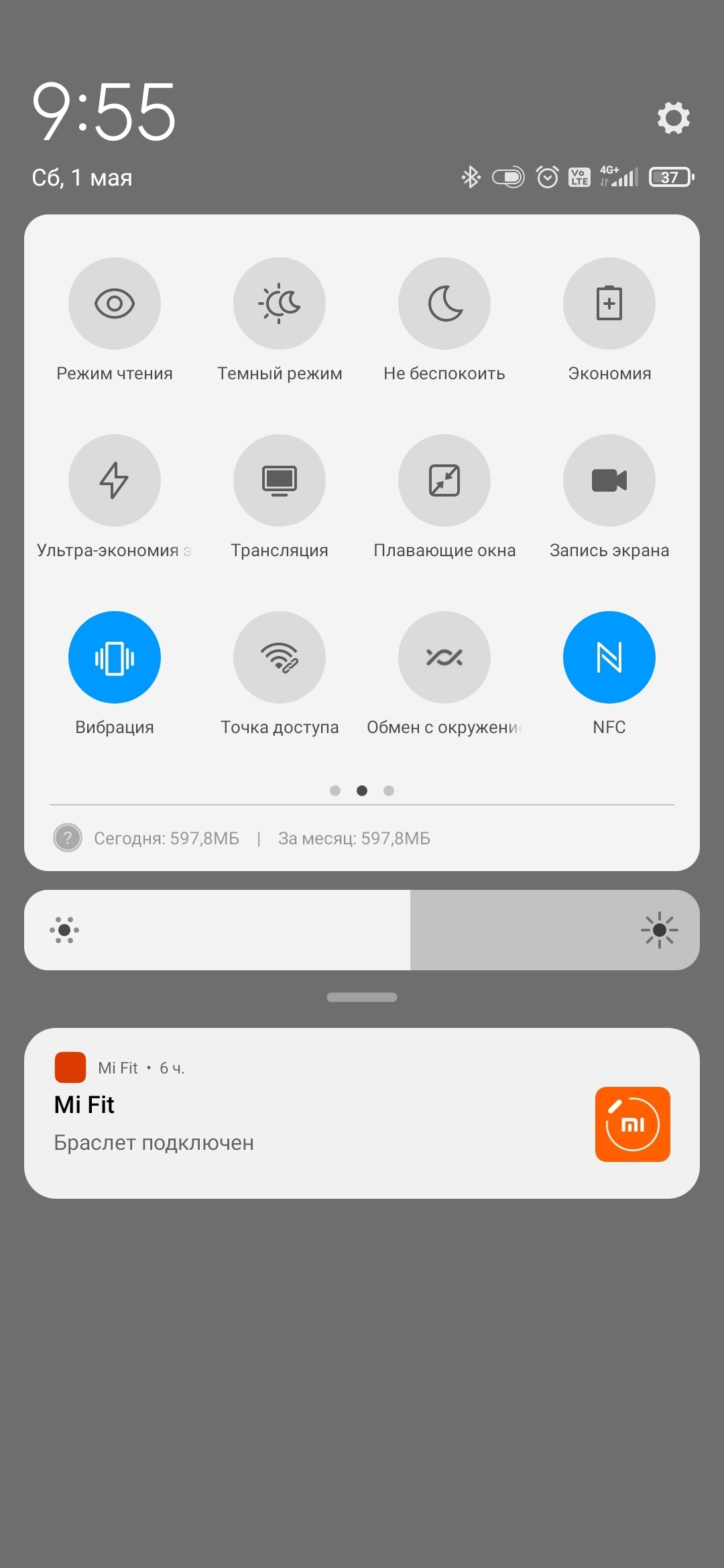Open Плавающие окна
The image size is (724, 1568).
(444, 480)
